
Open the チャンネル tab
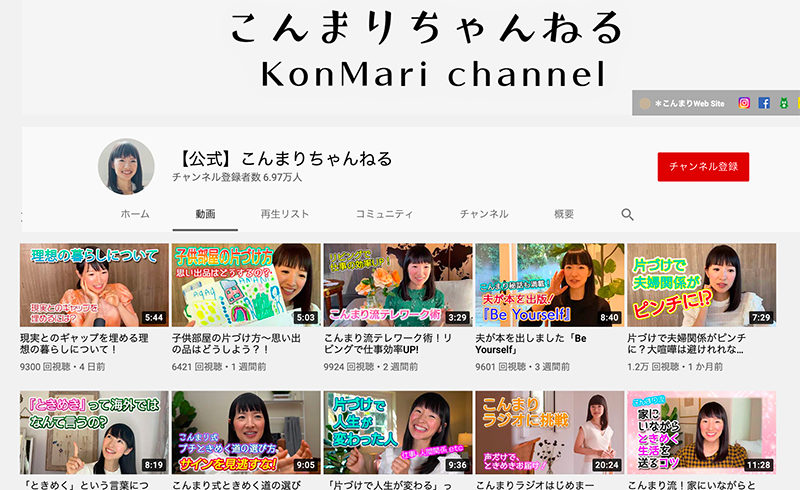(484, 214)
